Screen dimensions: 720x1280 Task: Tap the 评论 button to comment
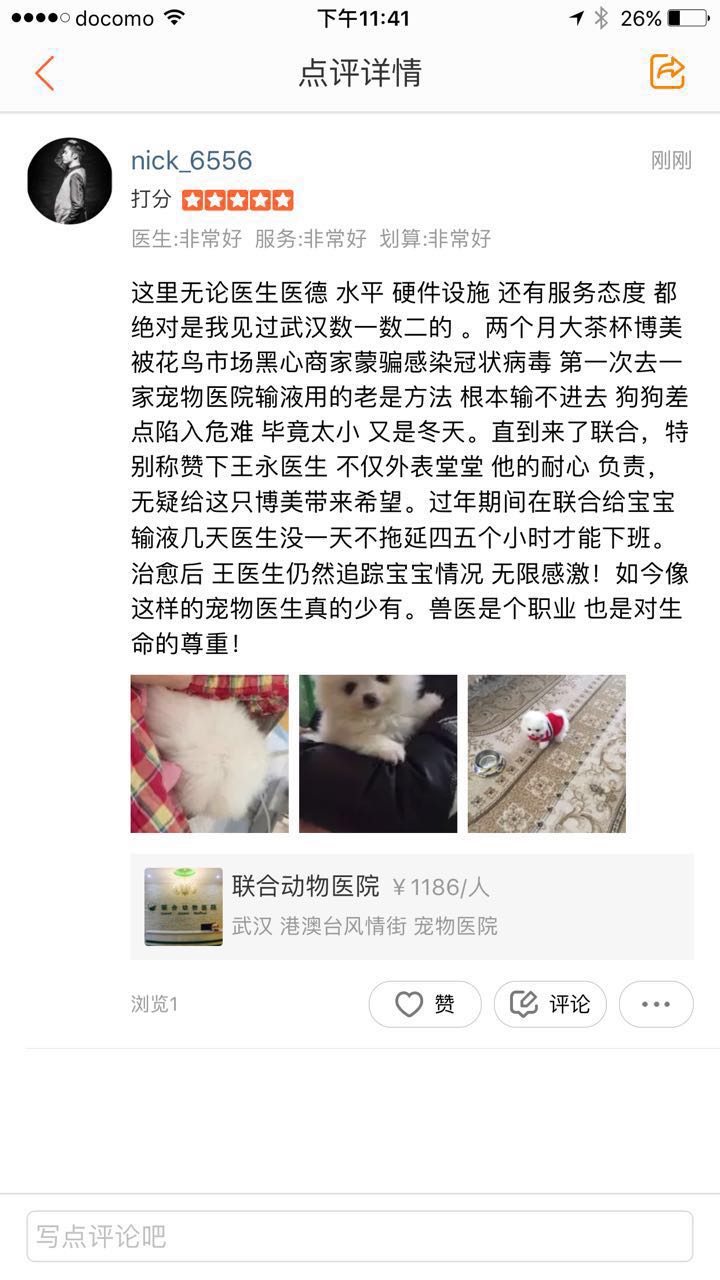point(550,1004)
